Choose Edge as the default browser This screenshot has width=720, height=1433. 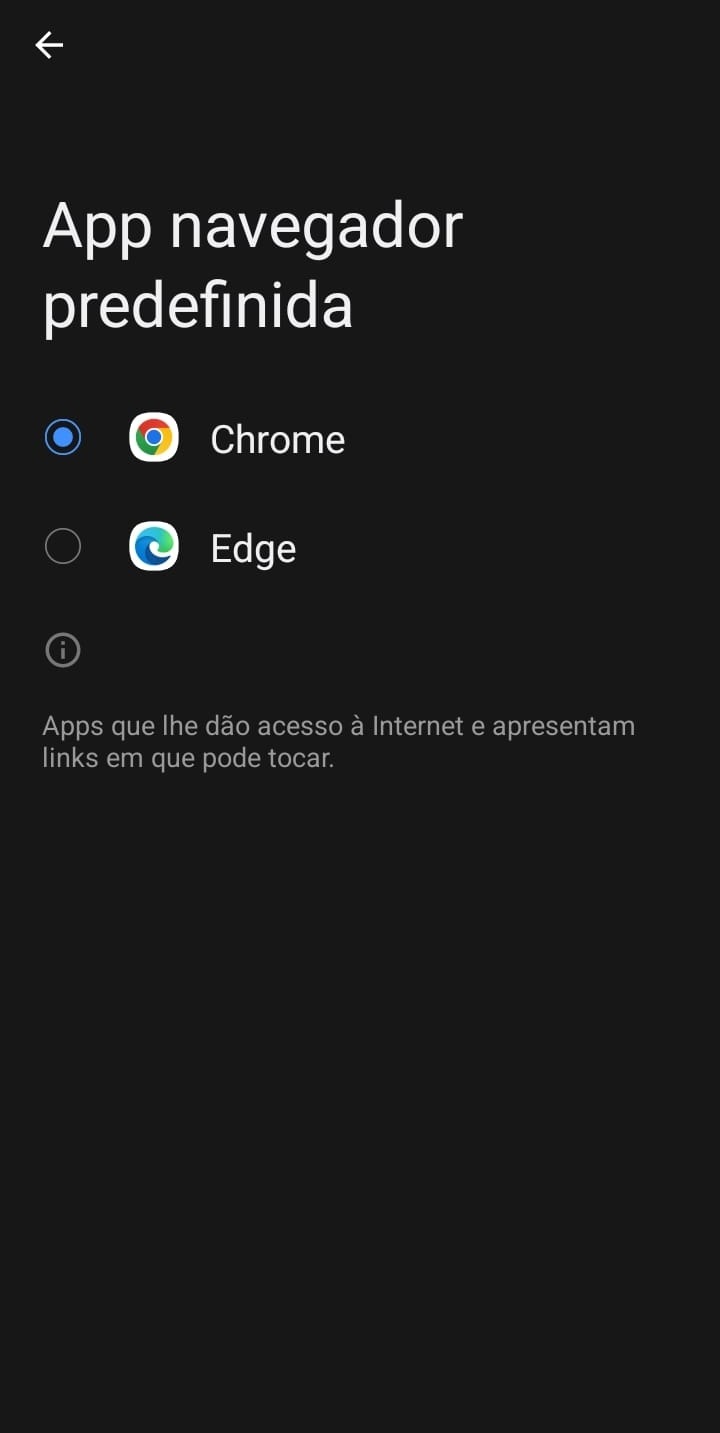click(360, 547)
